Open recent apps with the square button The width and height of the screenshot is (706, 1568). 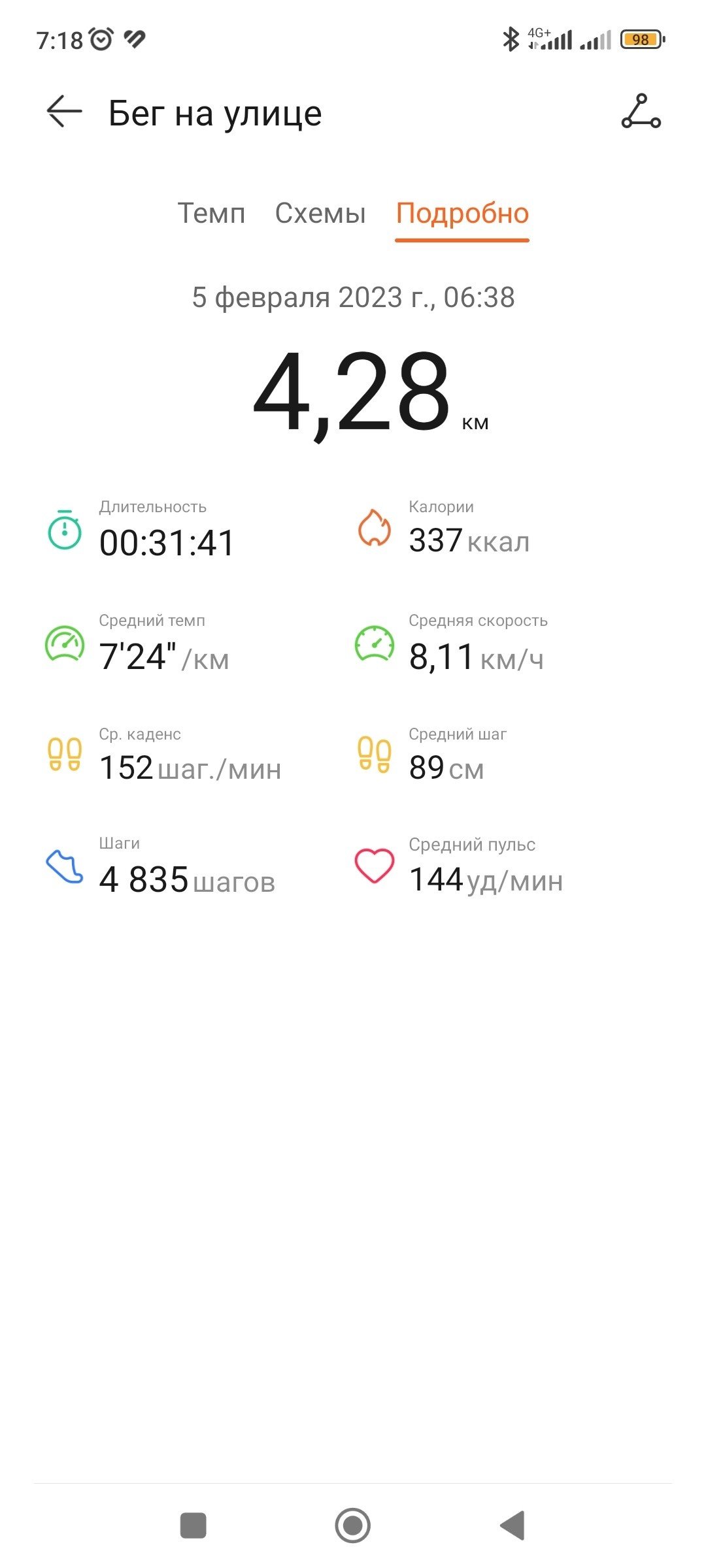point(193,1526)
